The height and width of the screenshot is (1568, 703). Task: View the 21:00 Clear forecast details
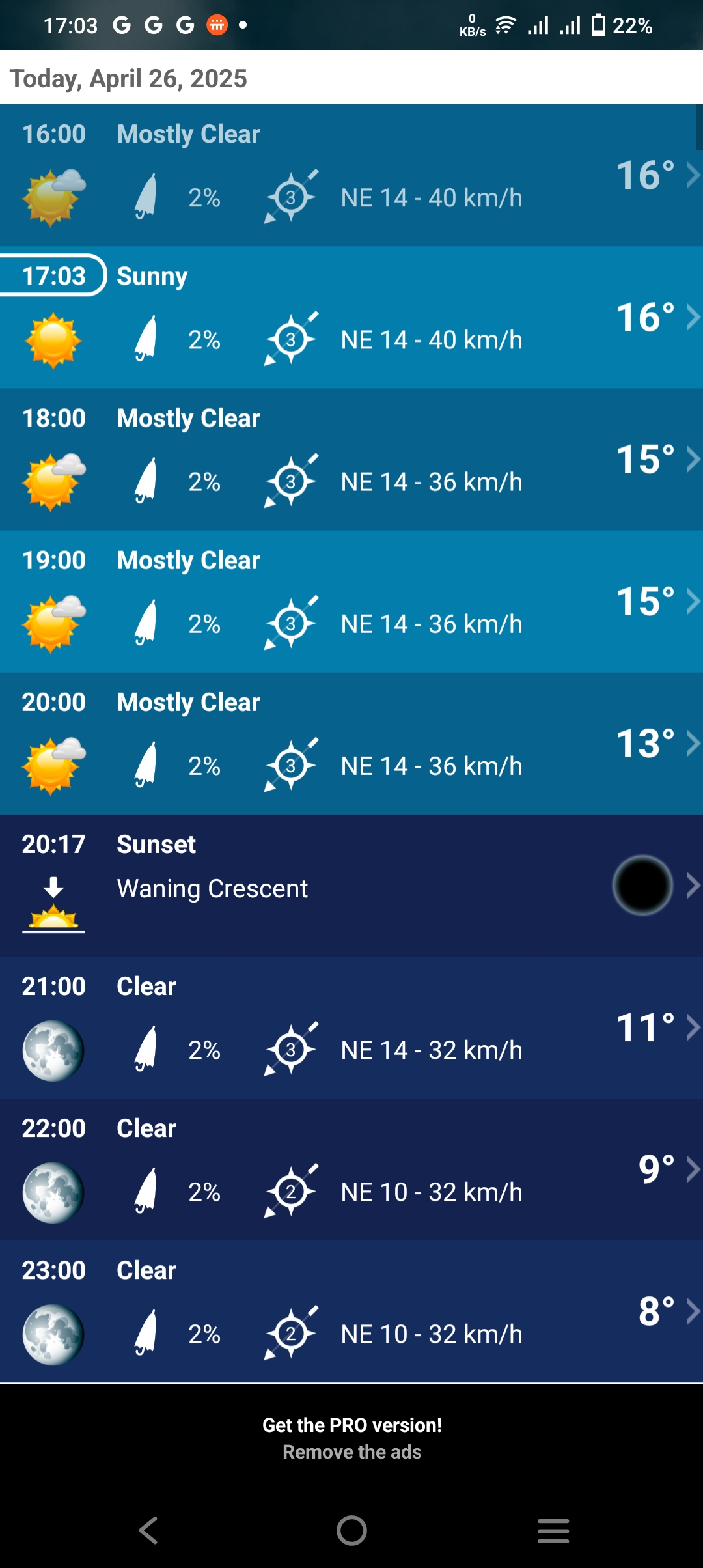tap(351, 1027)
